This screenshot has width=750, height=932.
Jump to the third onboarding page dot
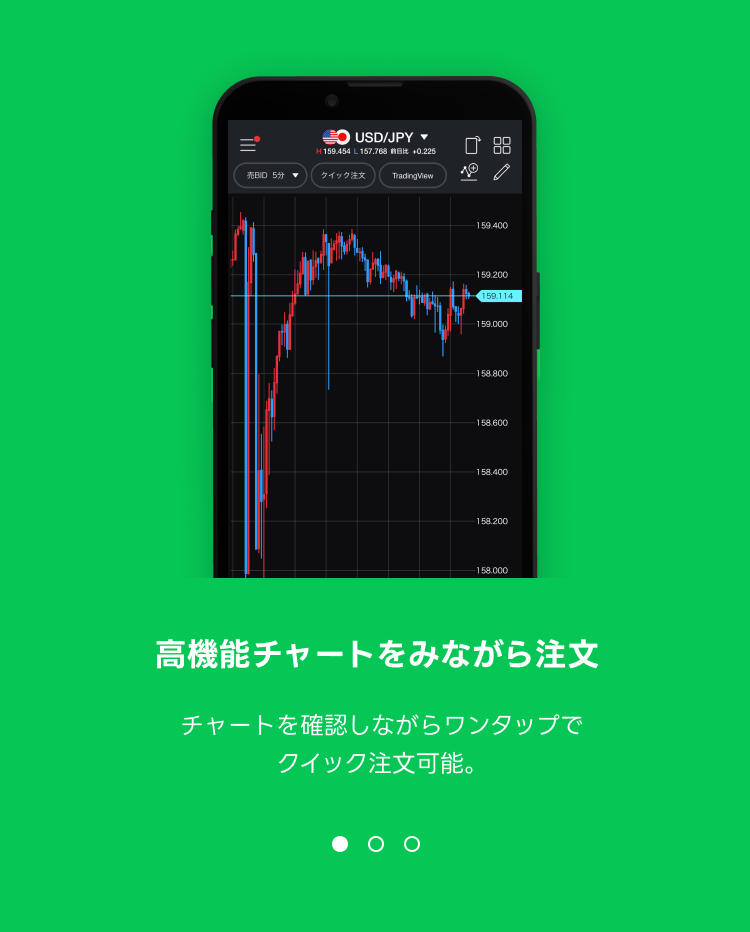[x=412, y=844]
